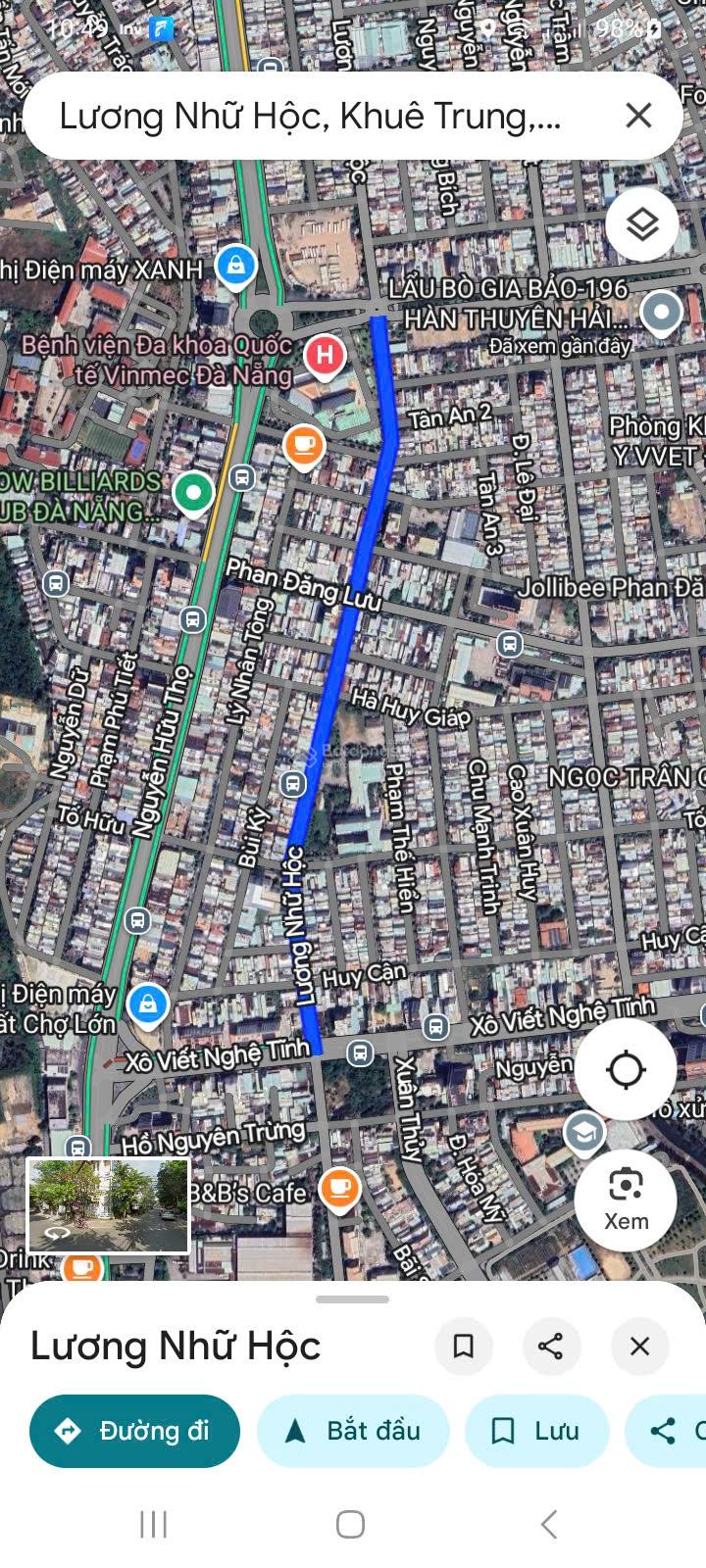Select the B&B's Cafe map marker

[x=339, y=1189]
